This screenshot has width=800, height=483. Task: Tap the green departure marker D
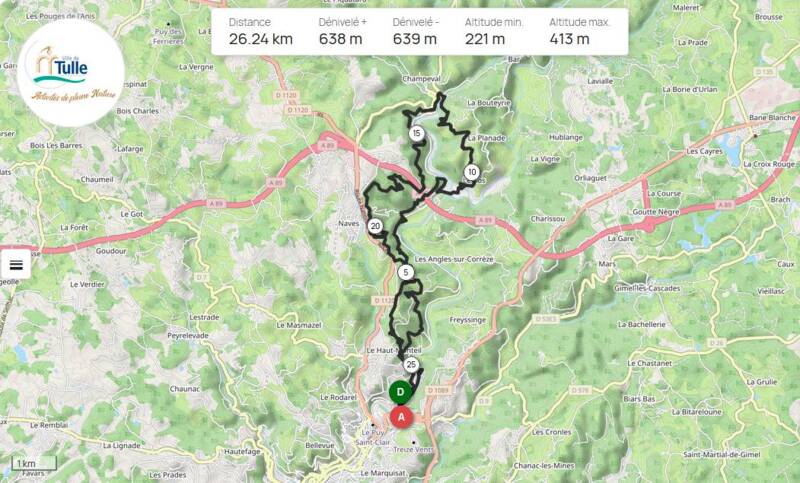(399, 392)
